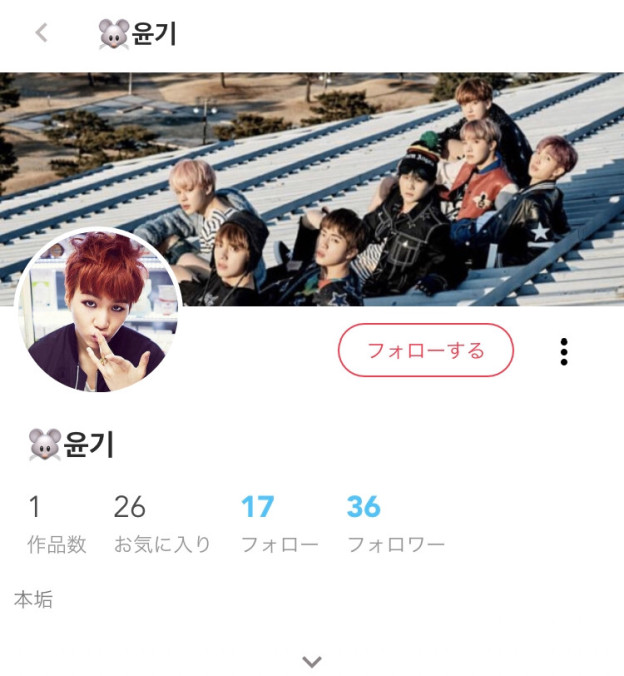Go back using the top arrow

click(41, 33)
